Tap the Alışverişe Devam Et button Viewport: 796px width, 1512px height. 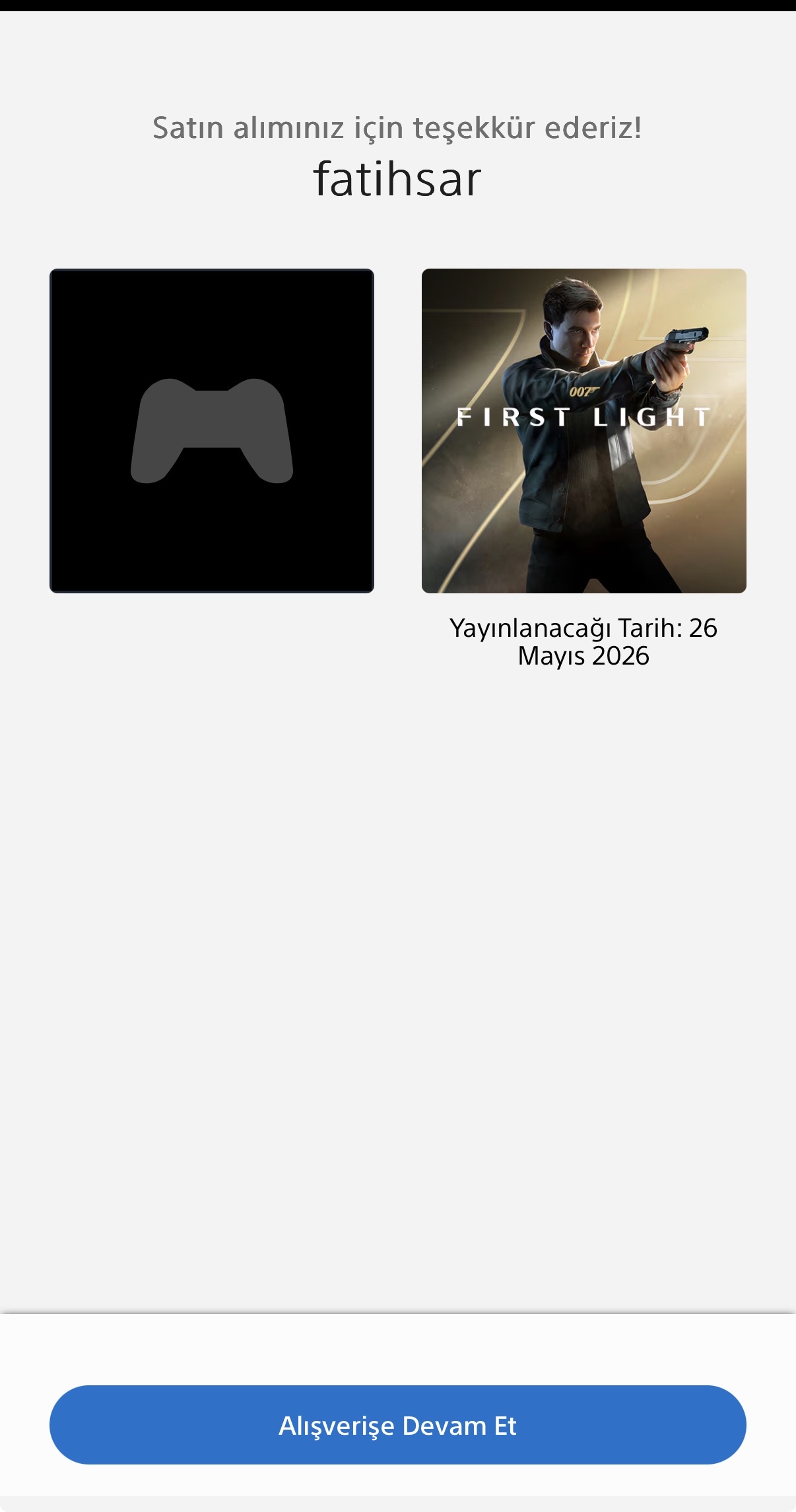pyautogui.click(x=397, y=1425)
